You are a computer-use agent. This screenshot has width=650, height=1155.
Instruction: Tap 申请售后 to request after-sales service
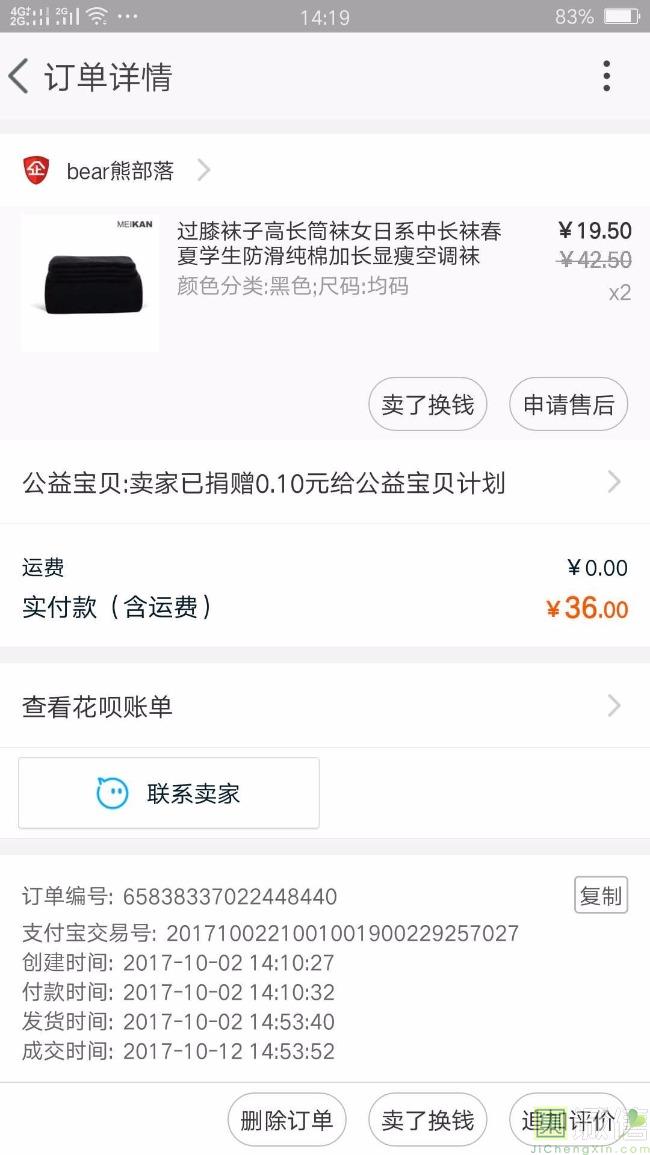[568, 405]
